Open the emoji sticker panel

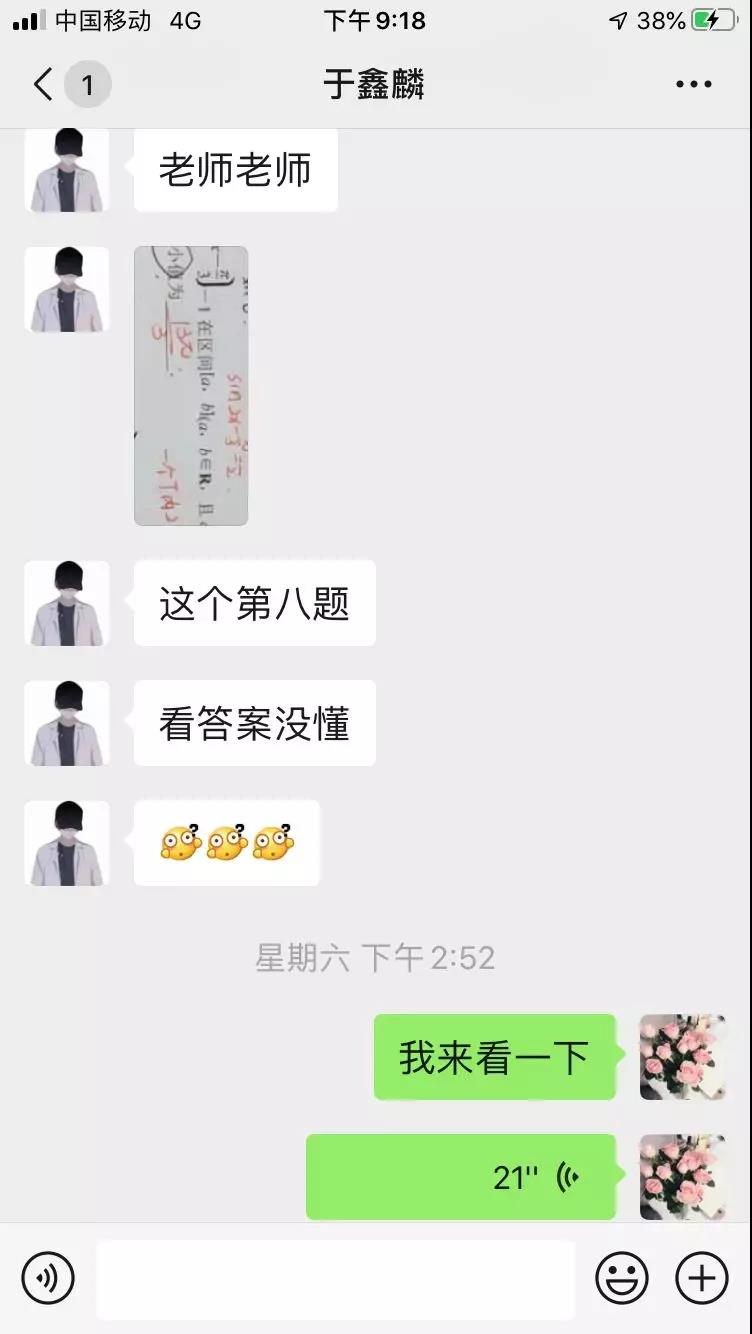click(x=622, y=1278)
